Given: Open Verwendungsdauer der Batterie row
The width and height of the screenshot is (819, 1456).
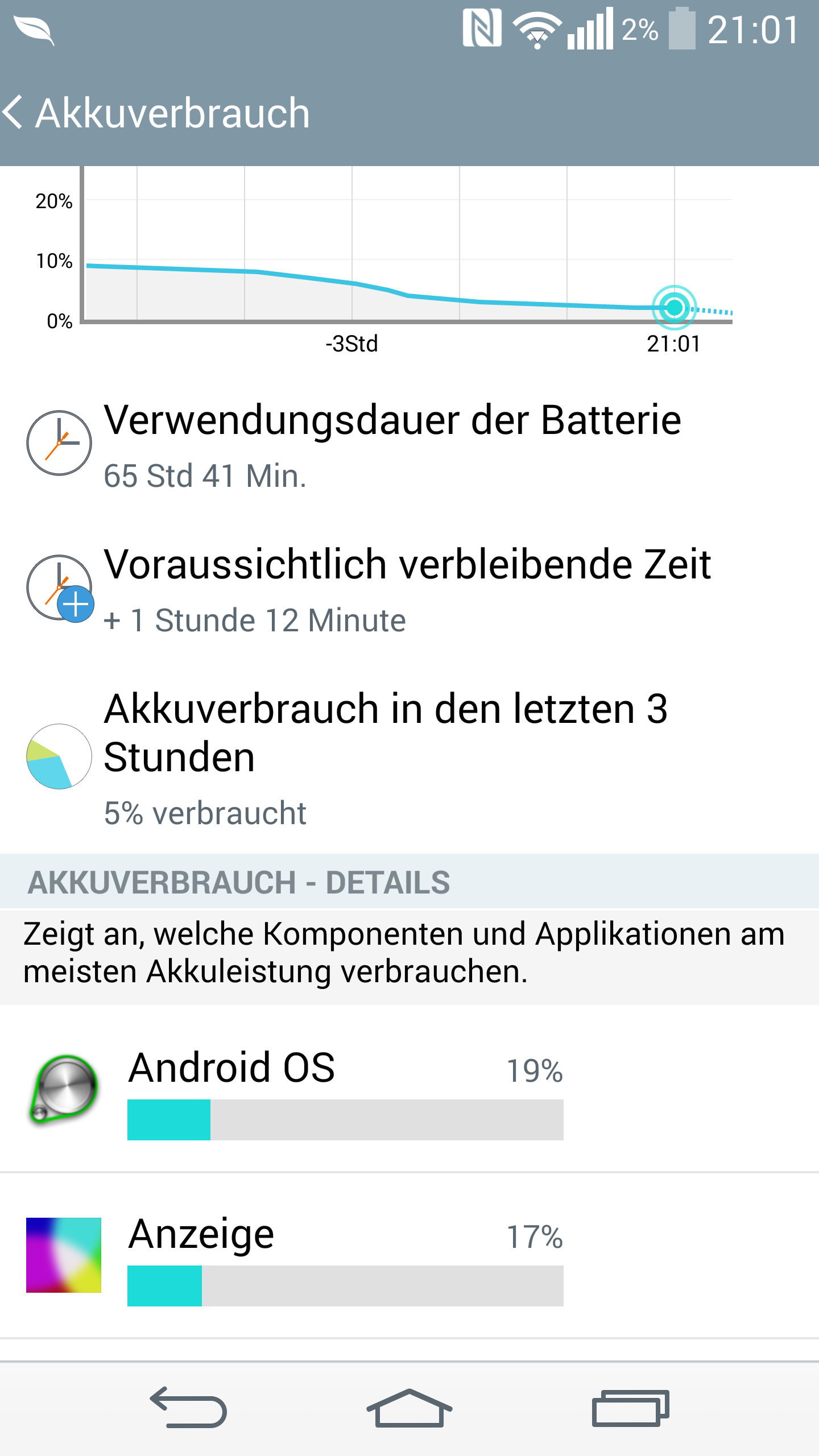Looking at the screenshot, I should [x=409, y=444].
